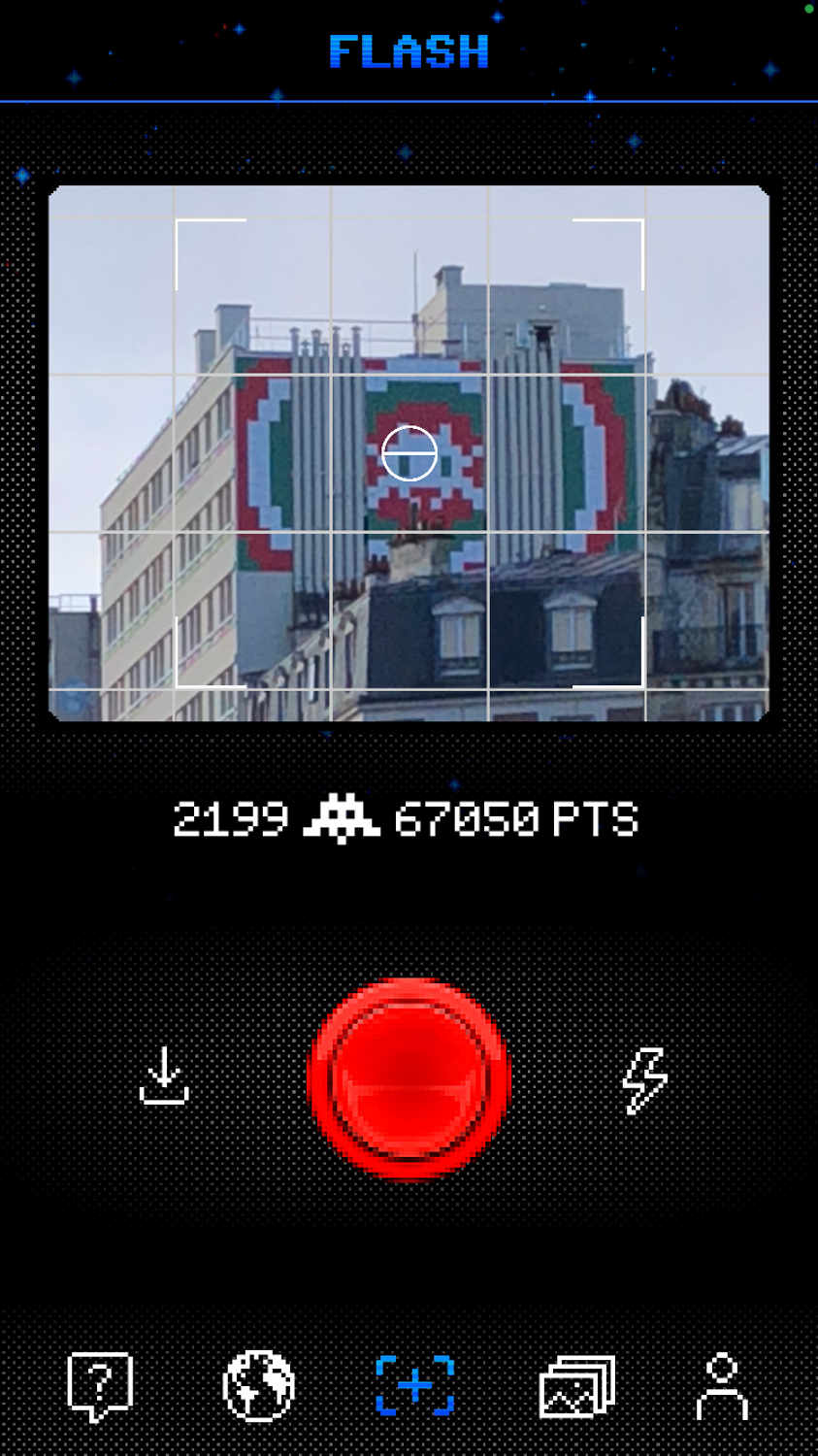Switch to the world globe tab
The height and width of the screenshot is (1456, 818).
pyautogui.click(x=258, y=1386)
